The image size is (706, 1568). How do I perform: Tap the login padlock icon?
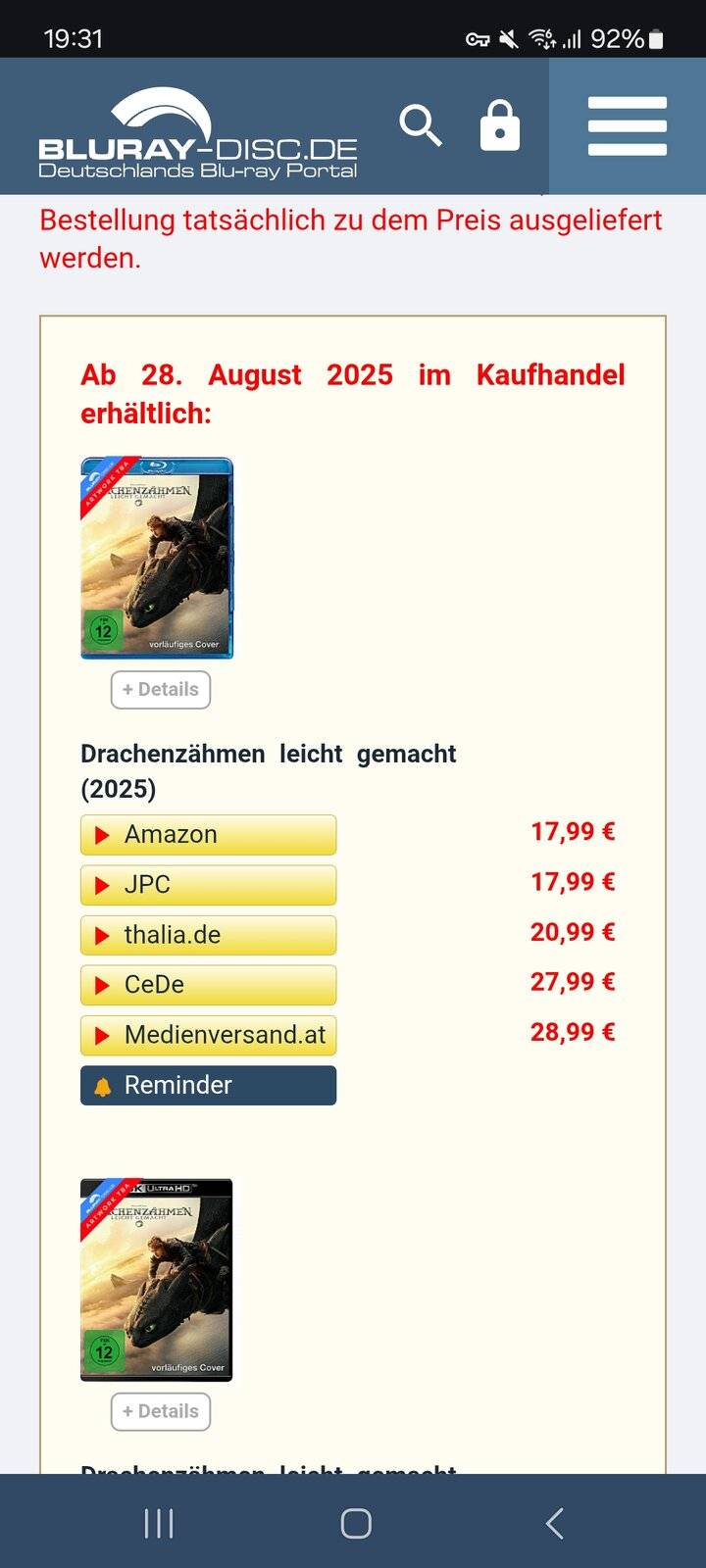500,125
